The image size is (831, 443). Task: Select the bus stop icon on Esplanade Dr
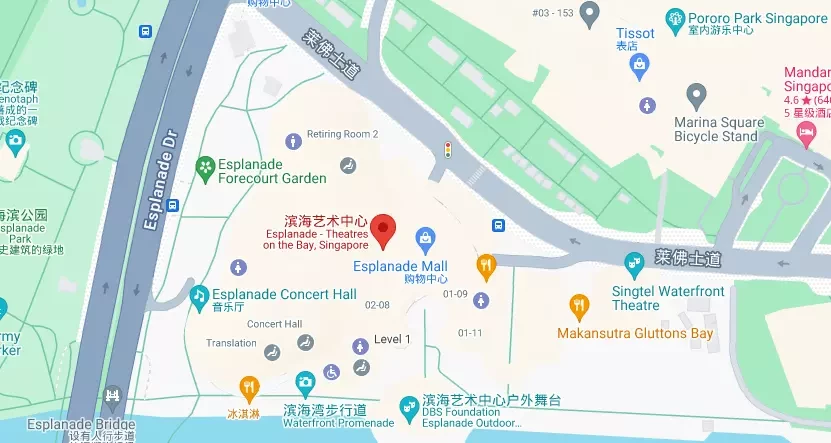173,204
